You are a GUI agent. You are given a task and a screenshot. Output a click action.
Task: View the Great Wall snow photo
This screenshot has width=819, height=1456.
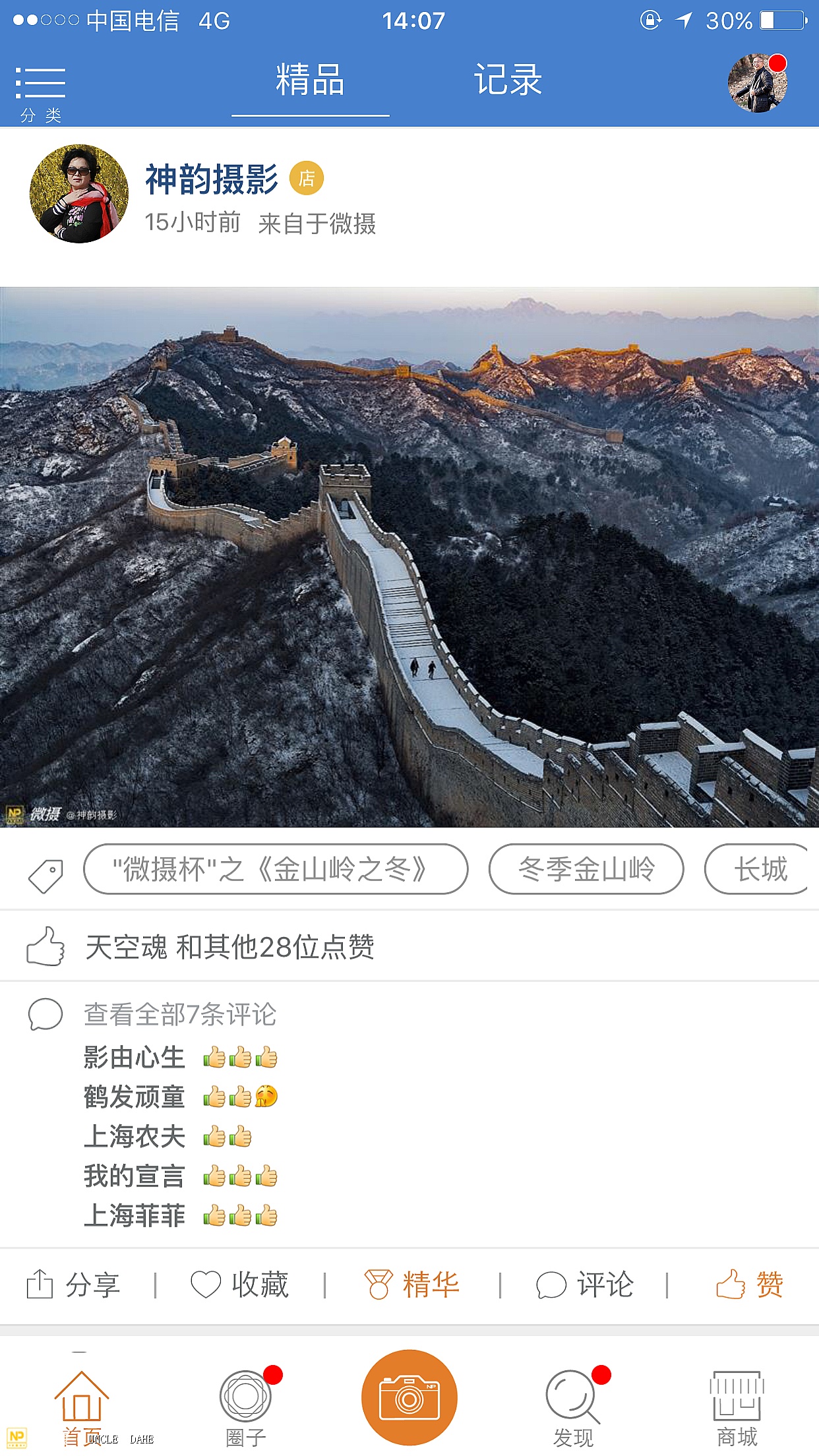click(x=409, y=557)
